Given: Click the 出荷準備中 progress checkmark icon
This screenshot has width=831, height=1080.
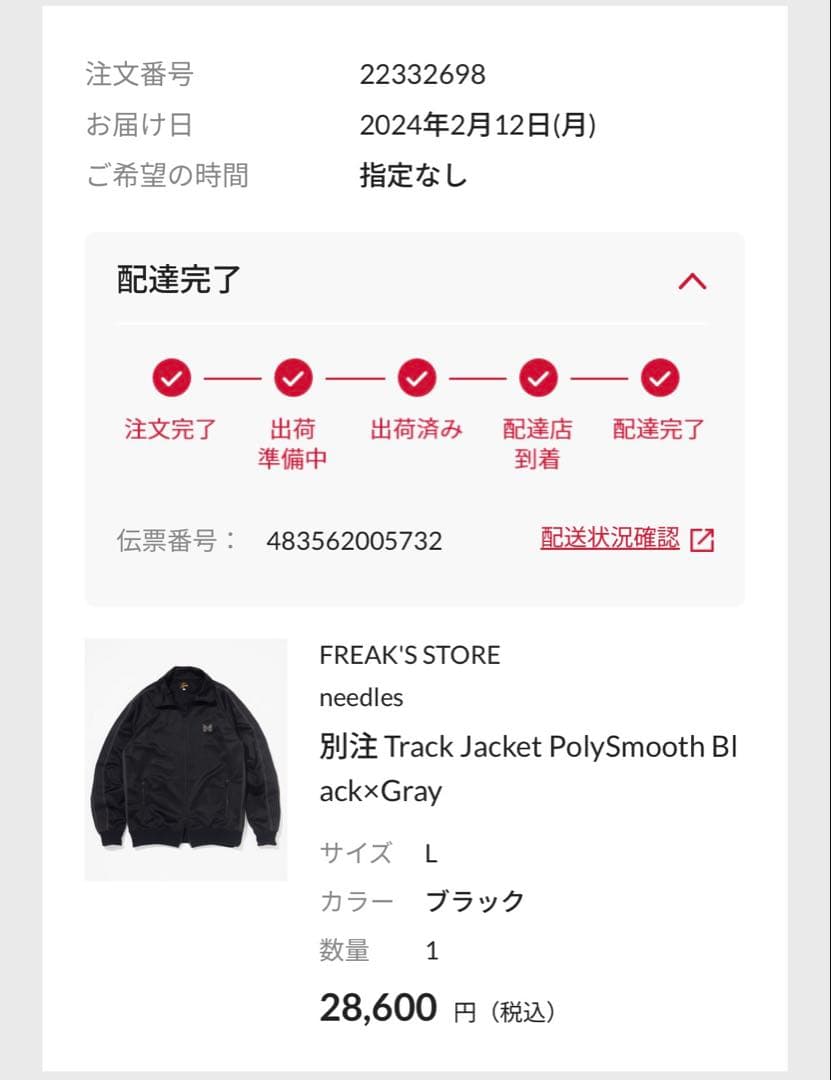Looking at the screenshot, I should [x=291, y=378].
